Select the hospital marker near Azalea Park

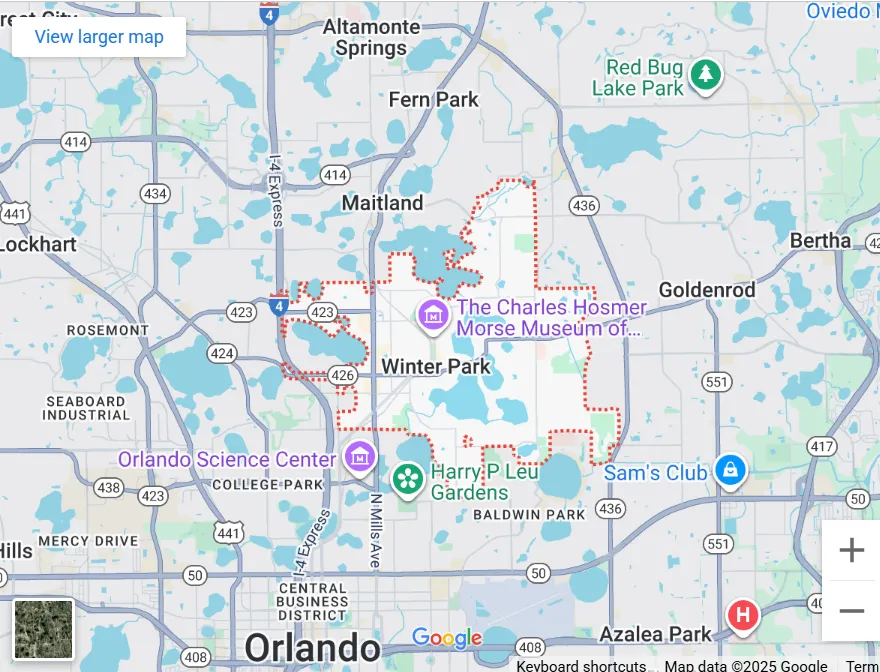(x=743, y=614)
